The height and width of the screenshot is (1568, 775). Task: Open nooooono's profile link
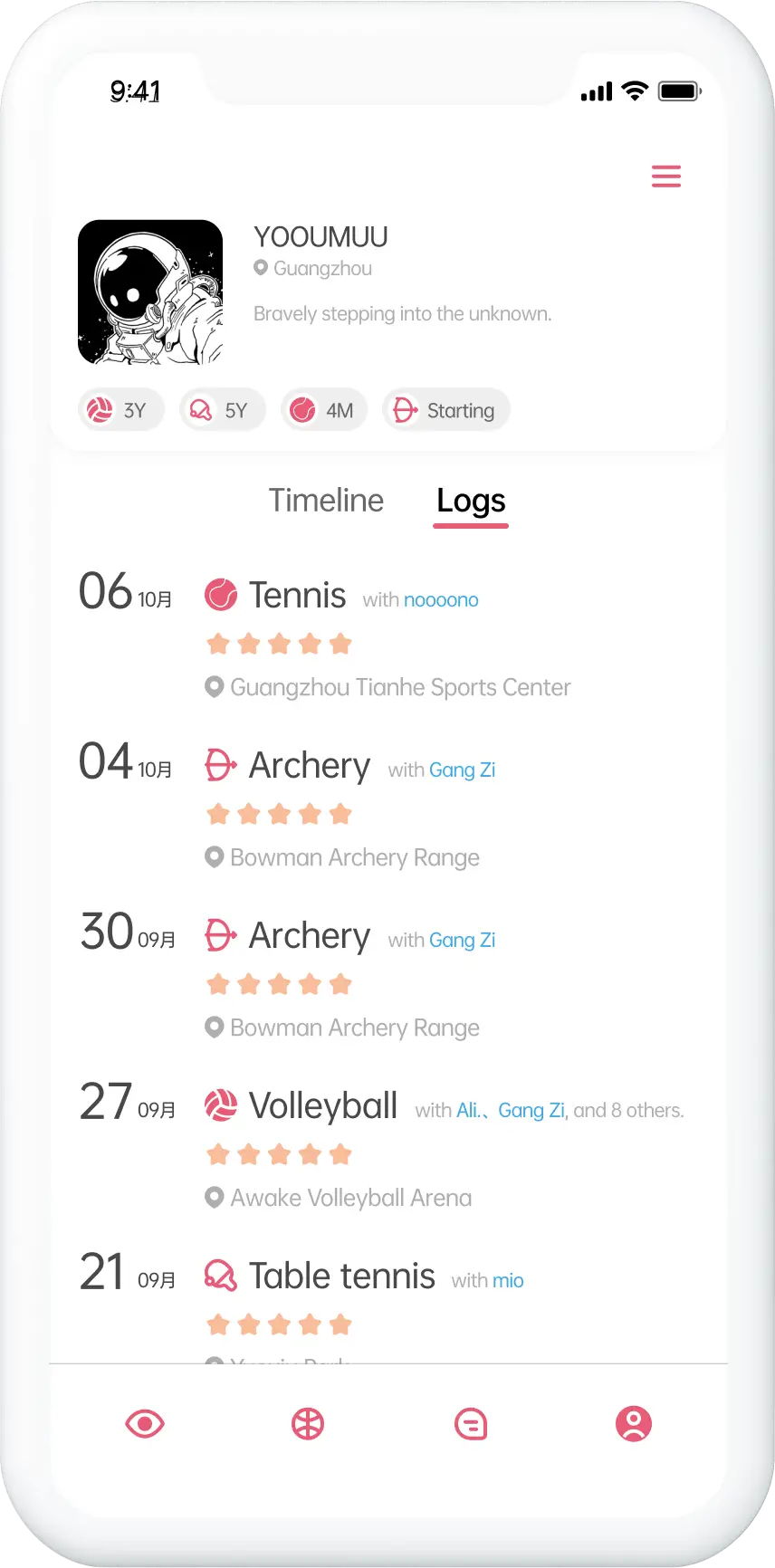442,599
